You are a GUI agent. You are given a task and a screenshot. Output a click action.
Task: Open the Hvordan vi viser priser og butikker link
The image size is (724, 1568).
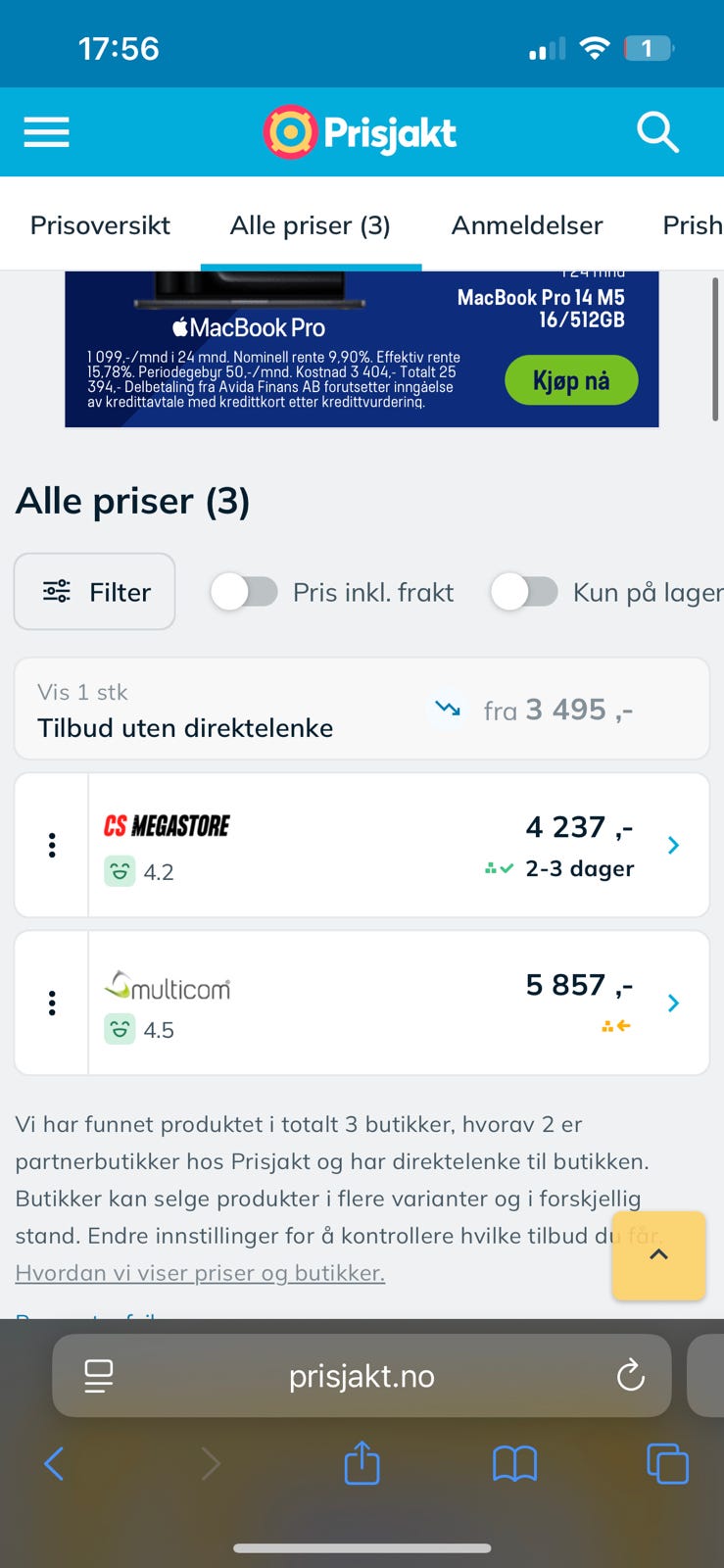pyautogui.click(x=200, y=1272)
